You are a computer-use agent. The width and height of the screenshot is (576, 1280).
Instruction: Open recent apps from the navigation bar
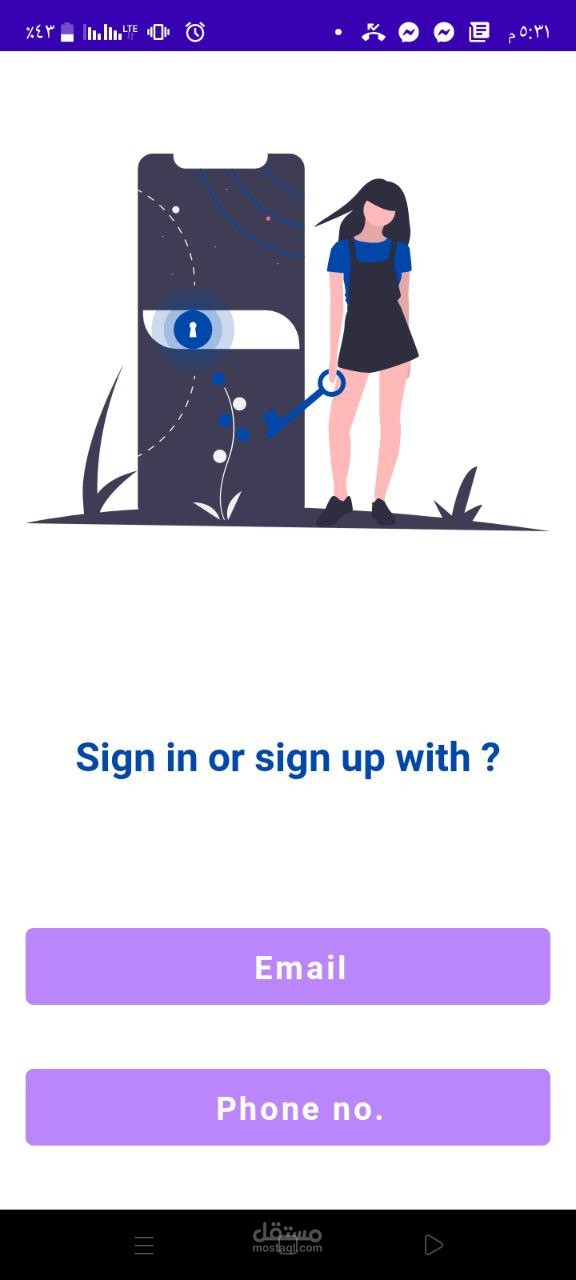[144, 1245]
